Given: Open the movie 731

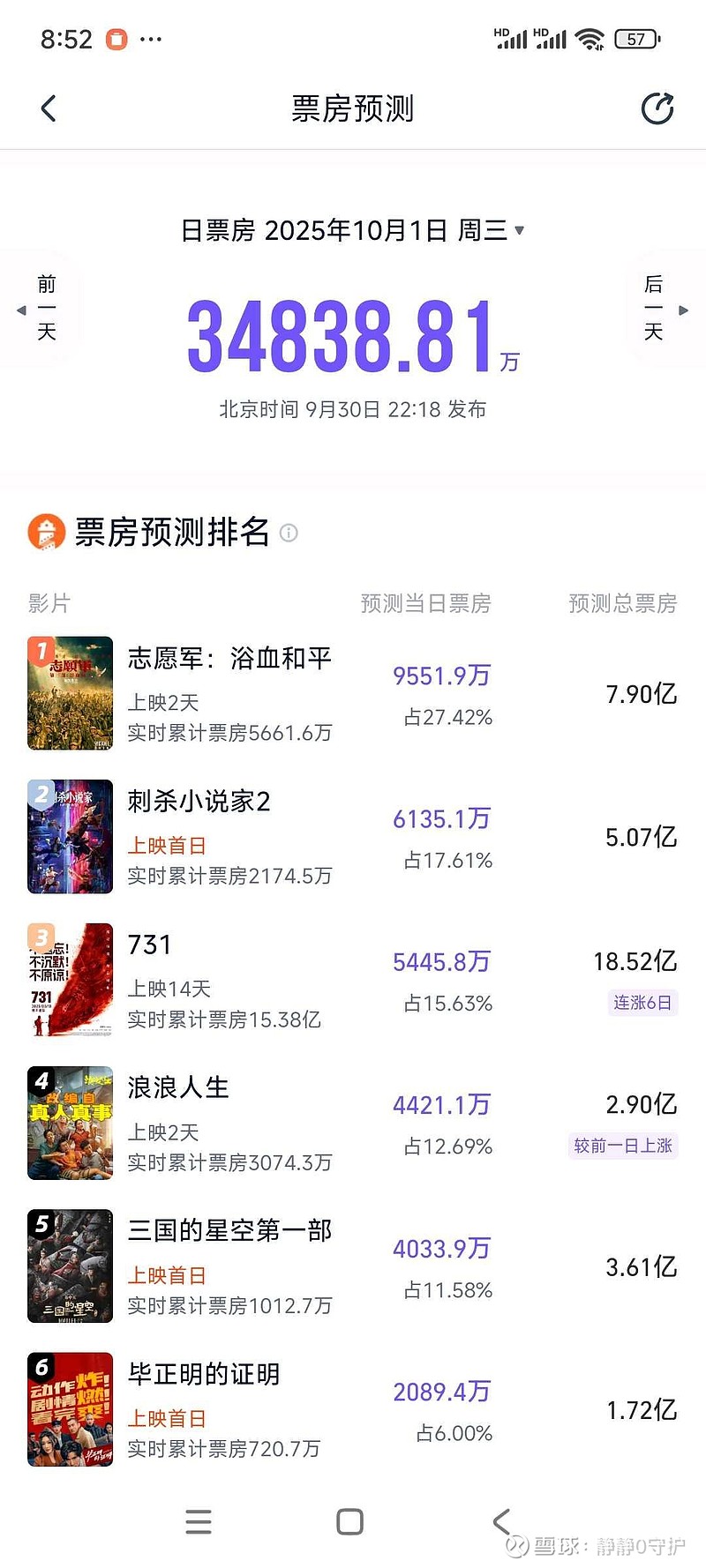Looking at the screenshot, I should [x=150, y=945].
